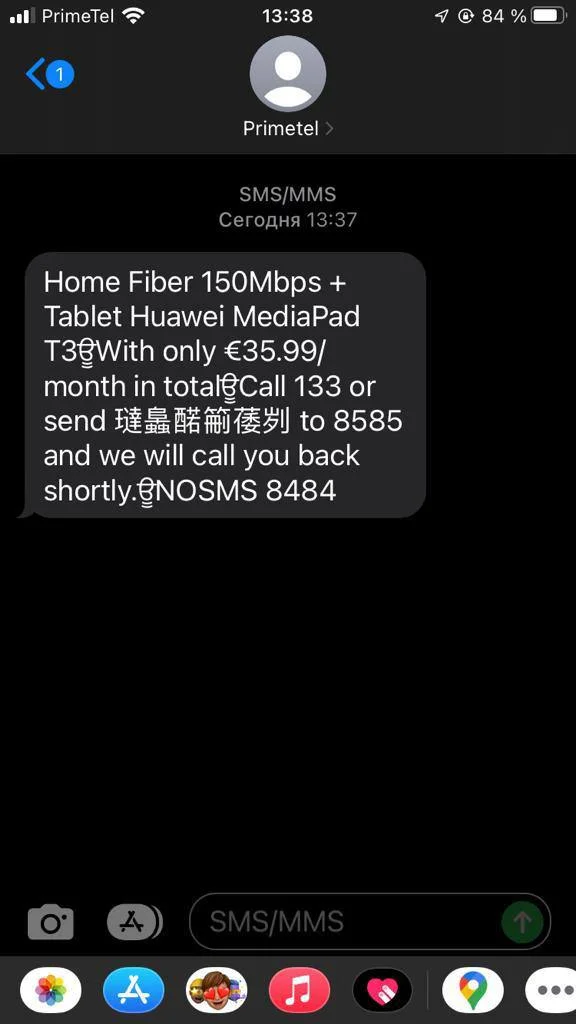This screenshot has width=576, height=1024.
Task: Open Memoji stickers in the app strip
Action: click(x=217, y=990)
